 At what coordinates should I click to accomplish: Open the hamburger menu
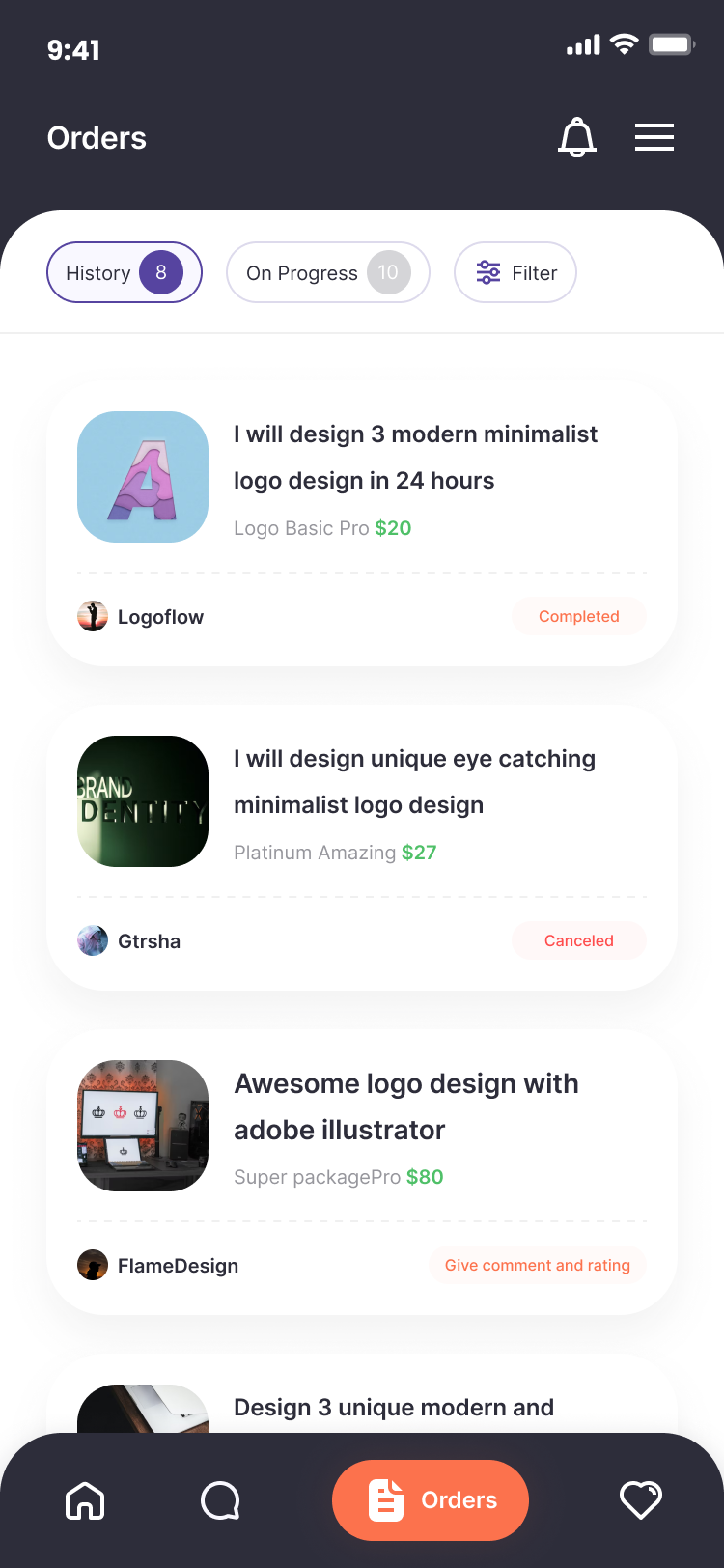point(654,137)
